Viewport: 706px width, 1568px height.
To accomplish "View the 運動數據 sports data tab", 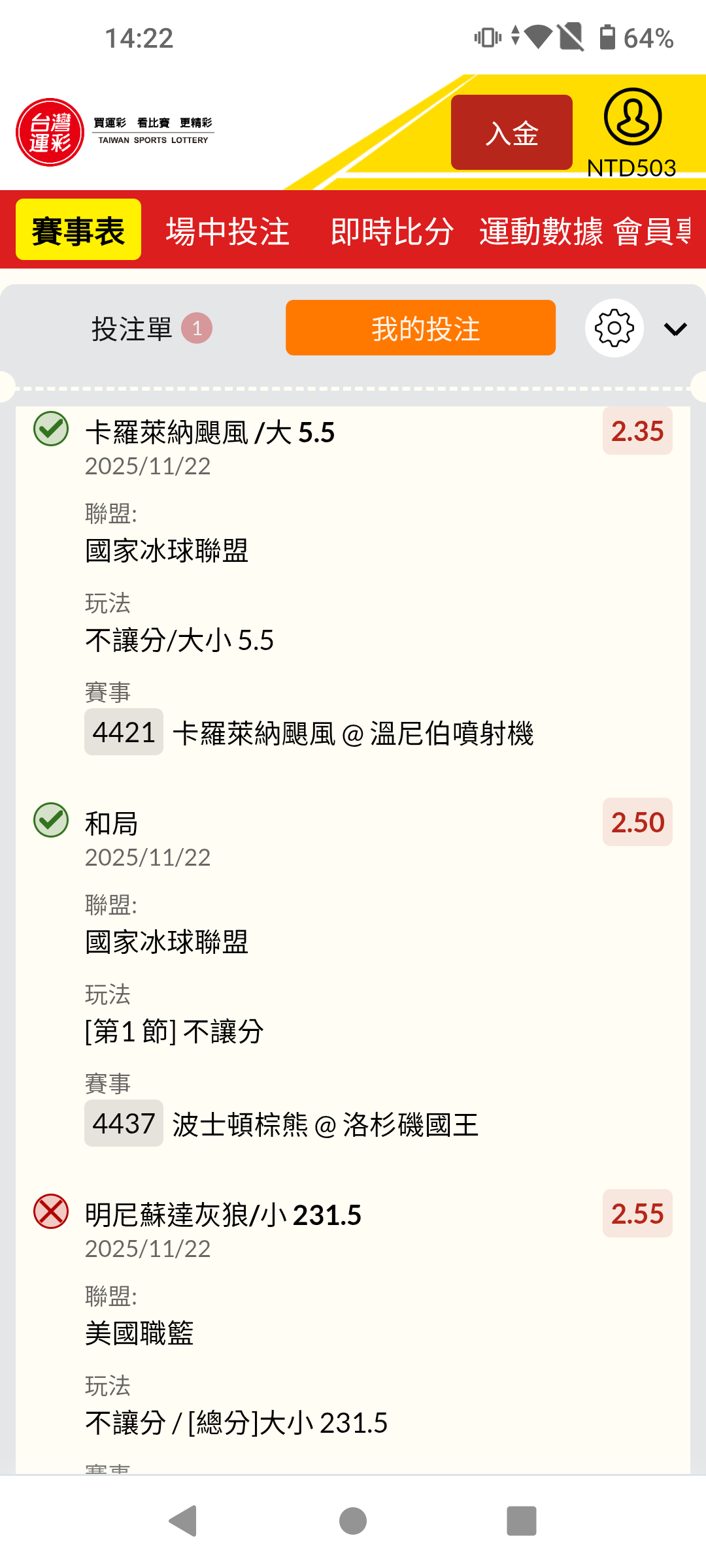I will (x=541, y=231).
